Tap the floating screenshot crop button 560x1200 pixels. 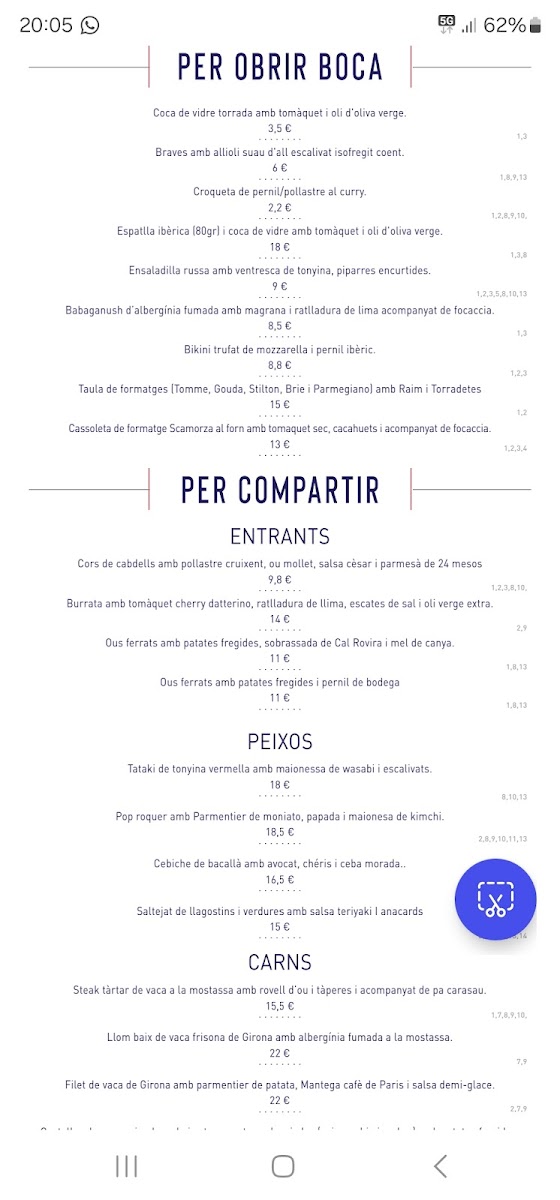496,899
